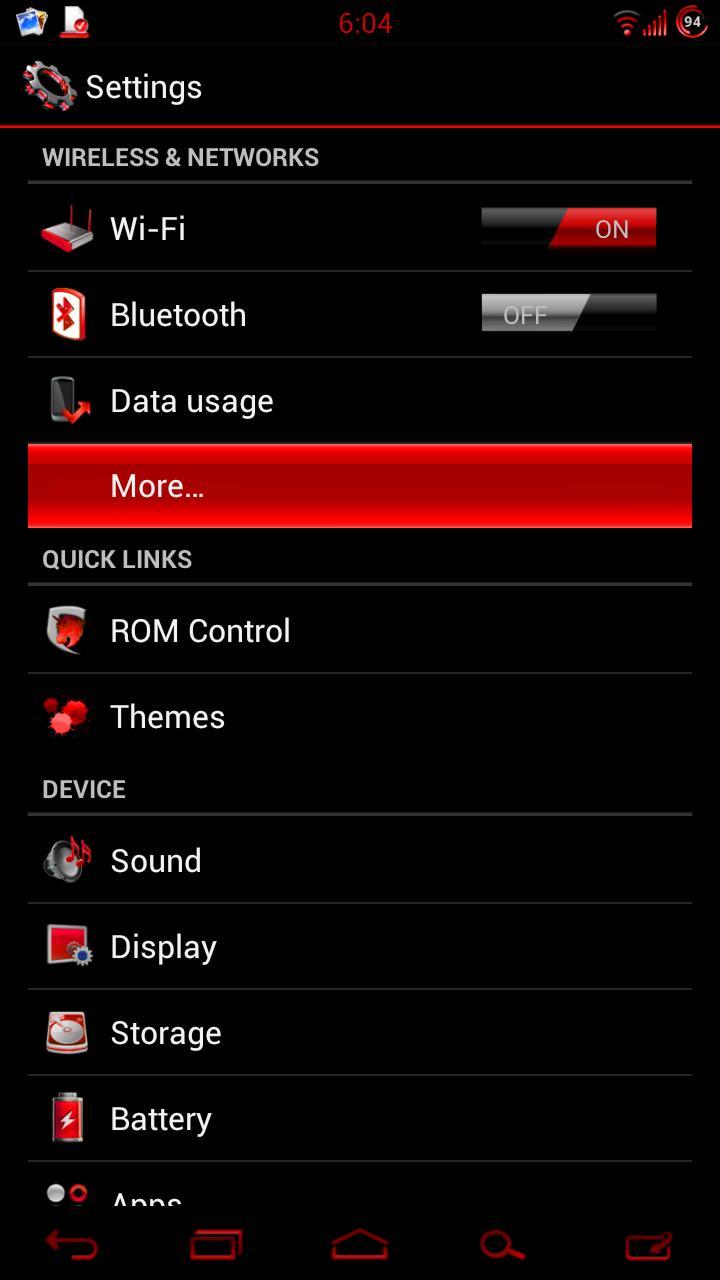Turn on the Bluetooth switch
Image resolution: width=720 pixels, height=1280 pixels.
(x=568, y=314)
